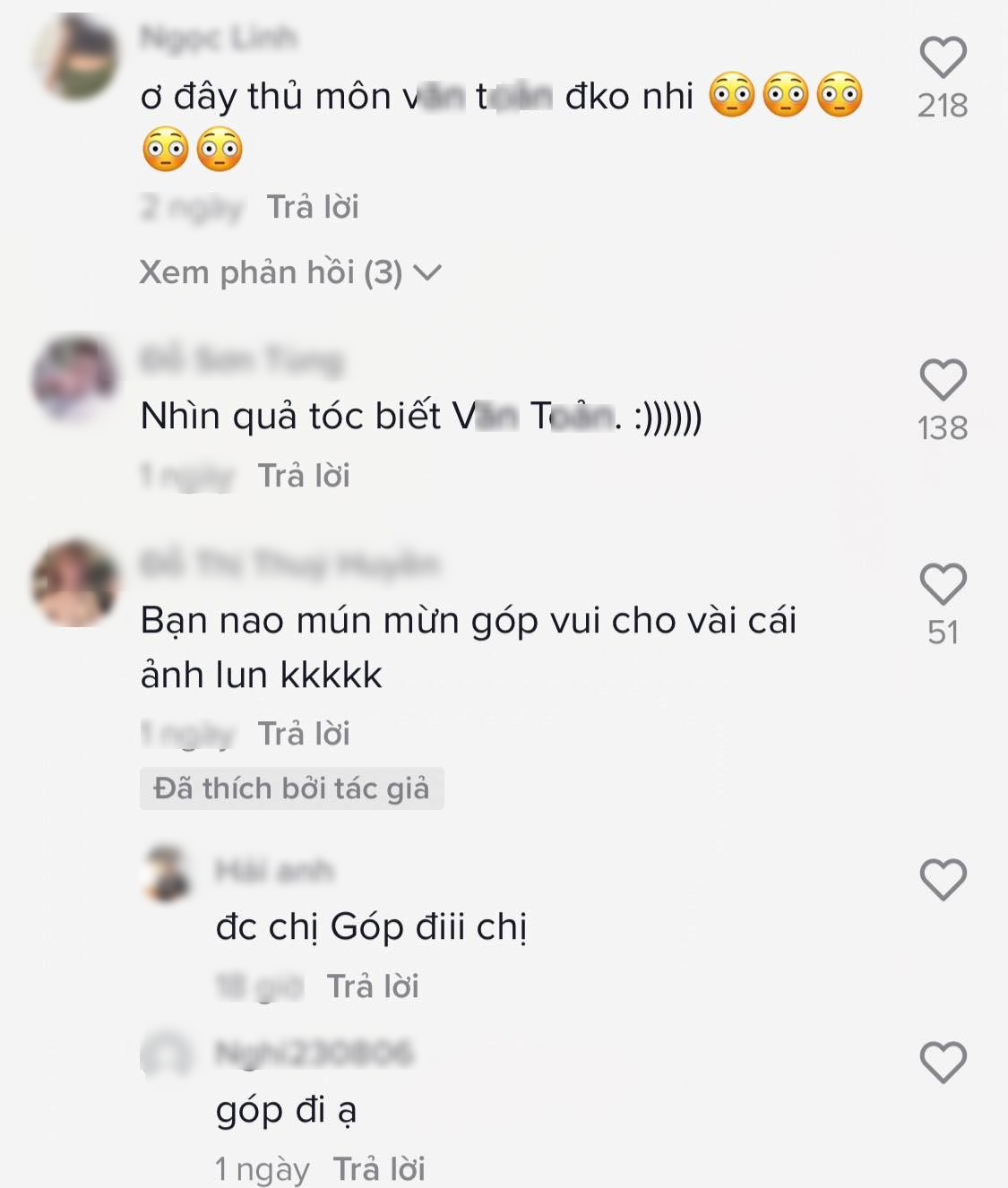Like the reply 'góp đi ạ'
1008x1188 pixels.
(943, 1063)
